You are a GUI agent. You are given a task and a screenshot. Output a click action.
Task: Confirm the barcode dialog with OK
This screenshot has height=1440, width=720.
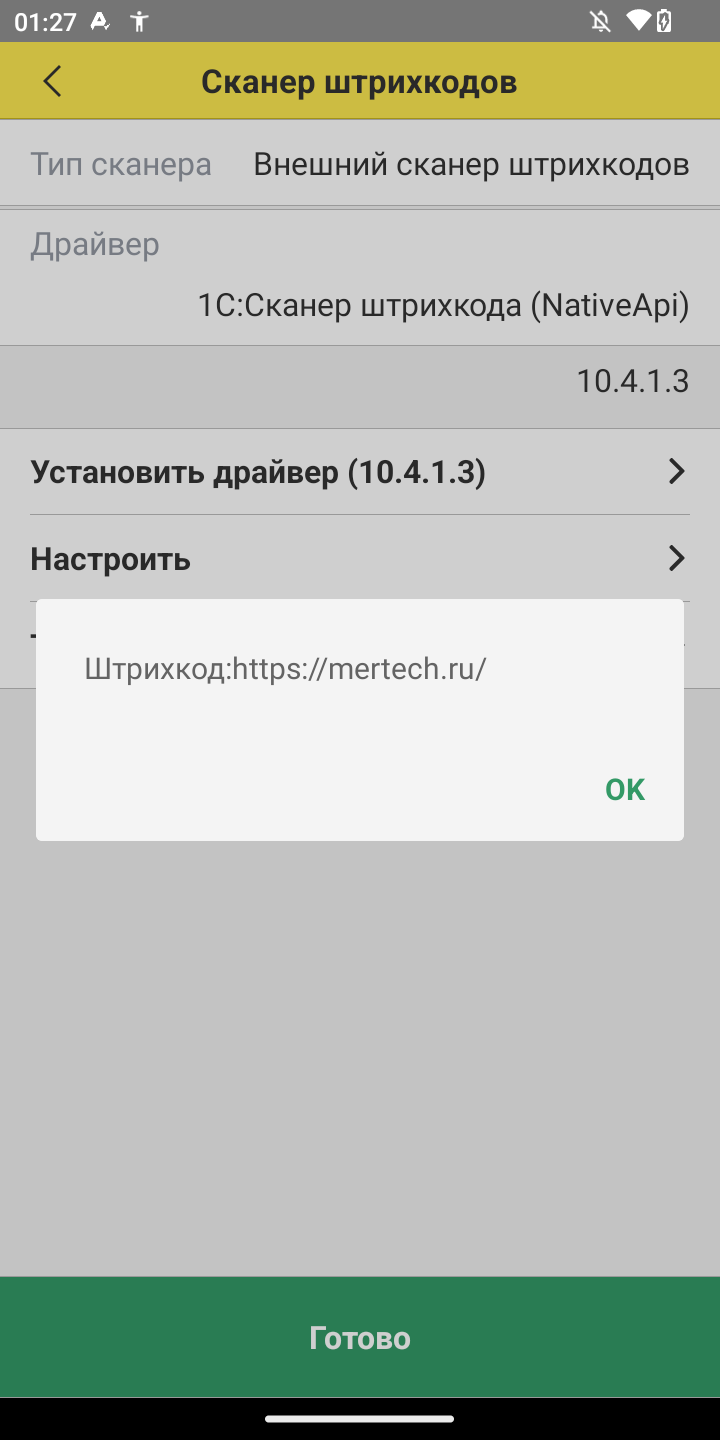625,789
